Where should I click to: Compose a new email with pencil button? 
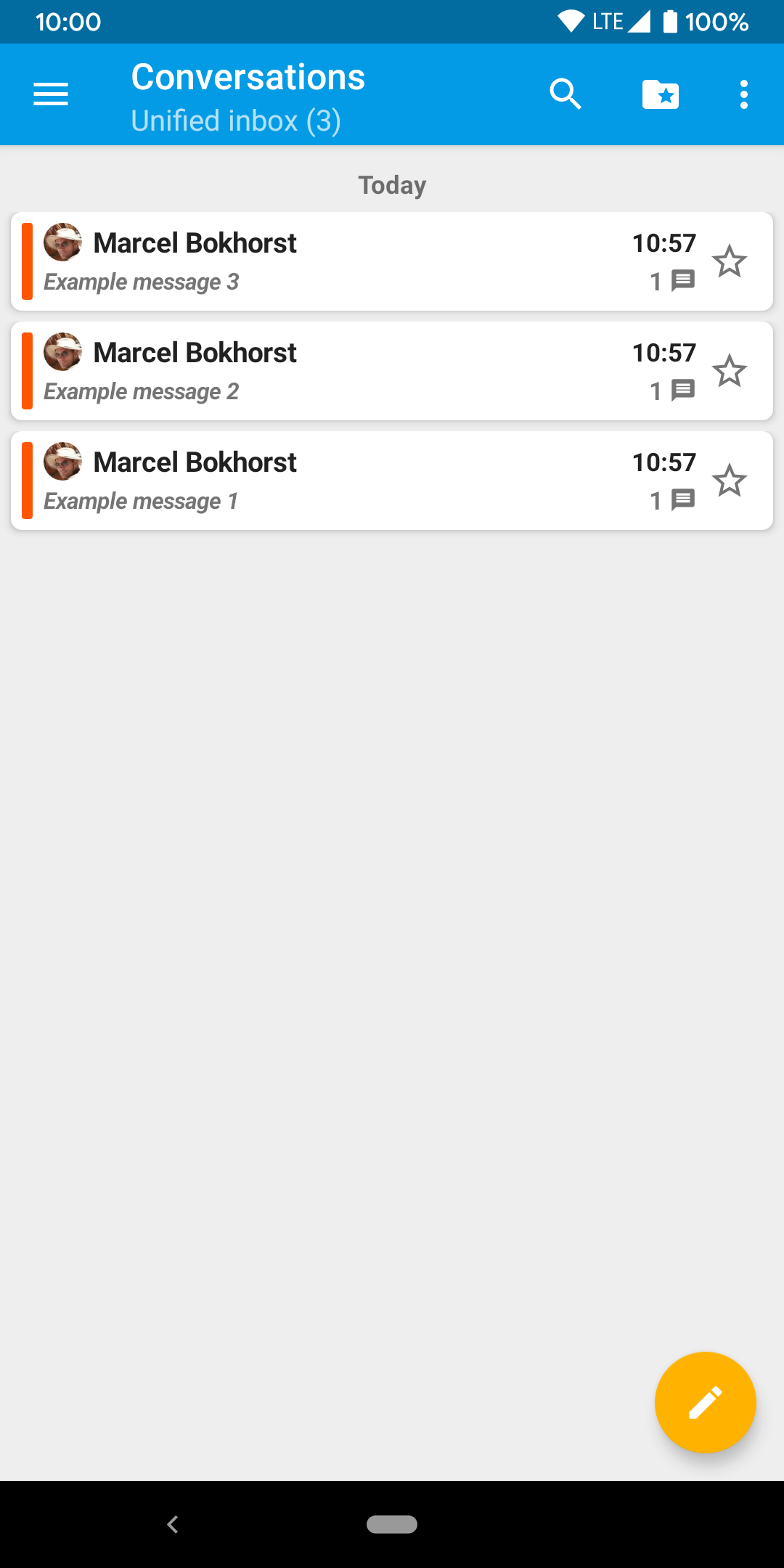click(x=705, y=1402)
